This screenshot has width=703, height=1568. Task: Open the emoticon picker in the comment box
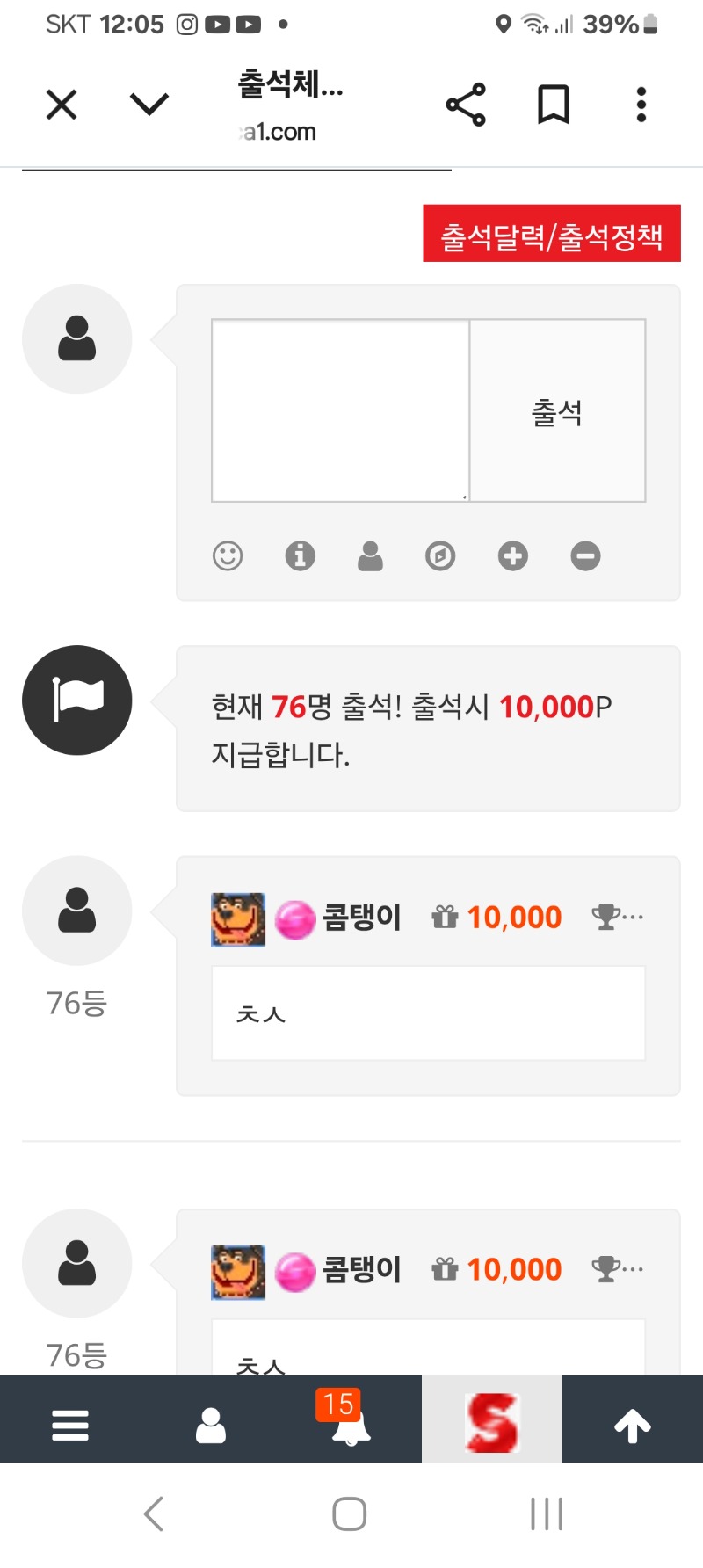click(227, 555)
